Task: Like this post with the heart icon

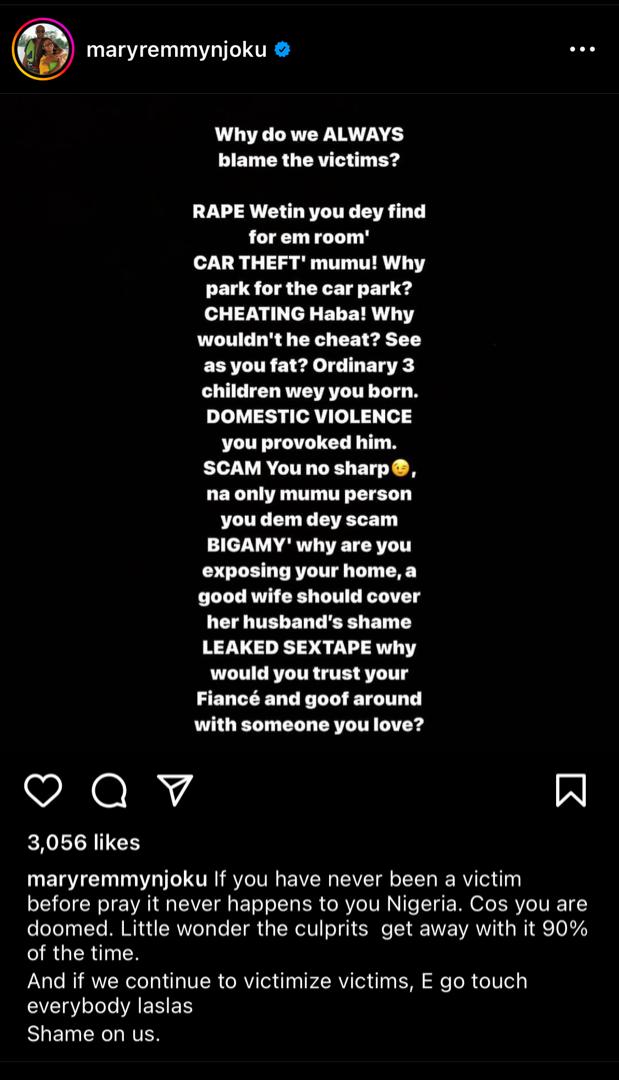Action: coord(43,790)
